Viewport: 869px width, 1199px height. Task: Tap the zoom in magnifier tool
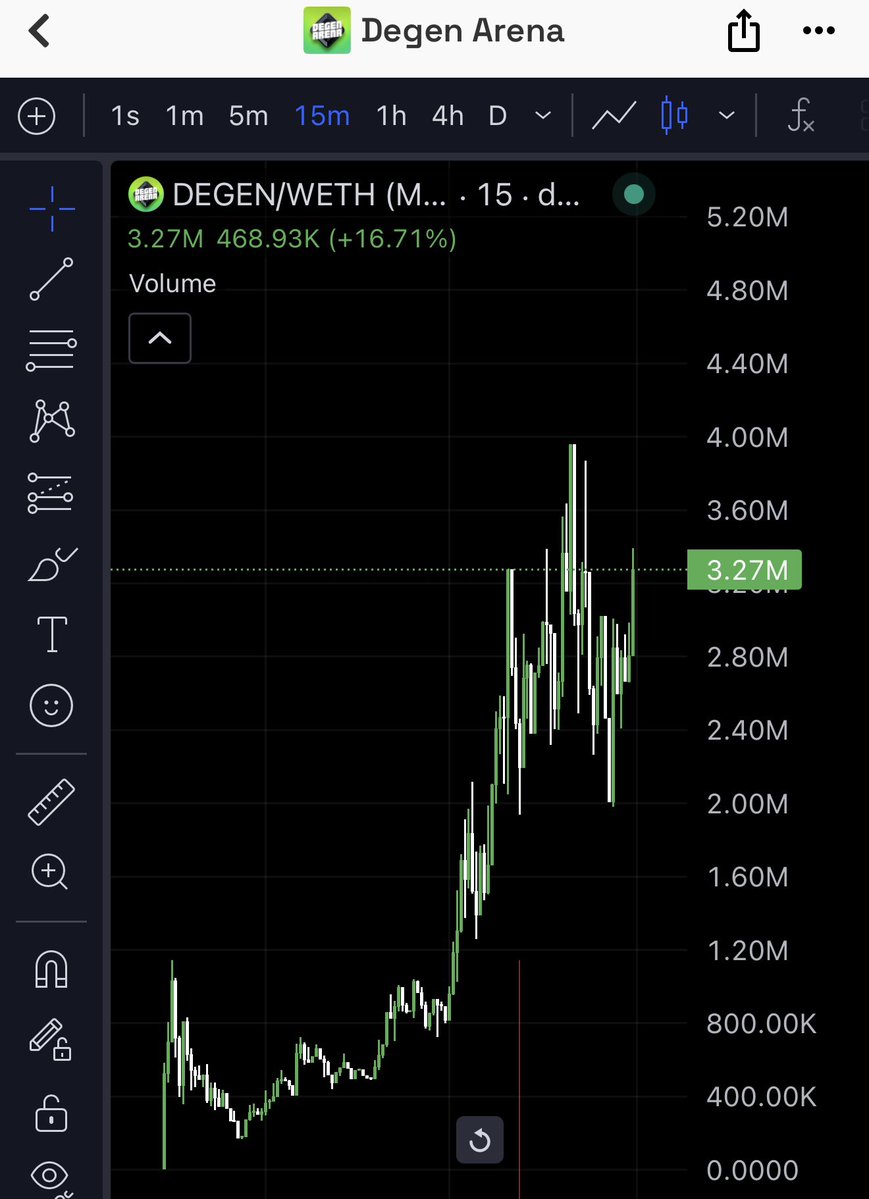pos(51,872)
